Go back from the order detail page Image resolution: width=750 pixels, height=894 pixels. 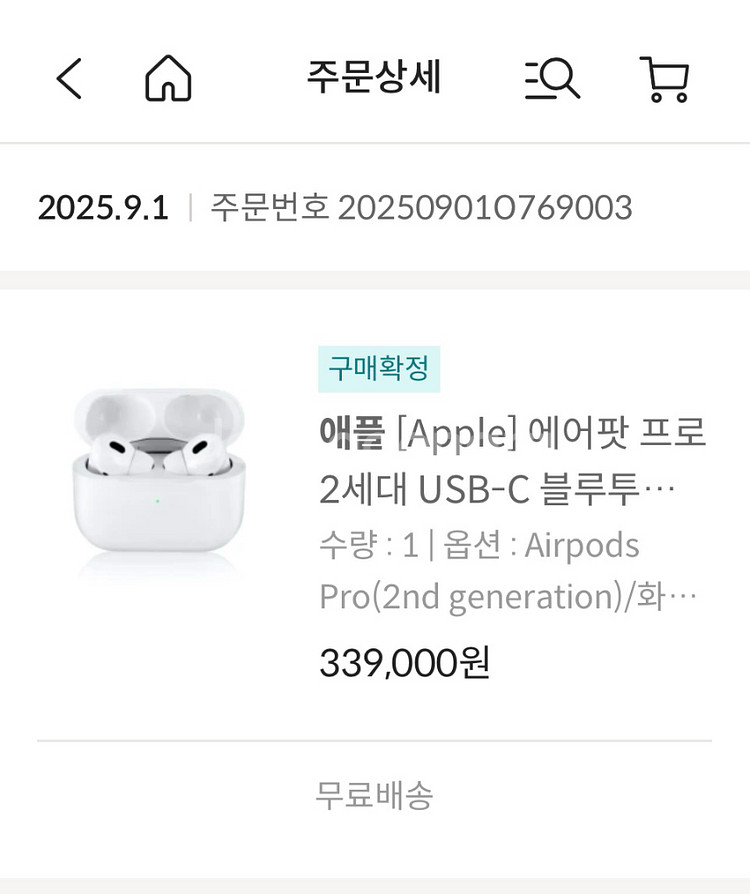[x=68, y=78]
